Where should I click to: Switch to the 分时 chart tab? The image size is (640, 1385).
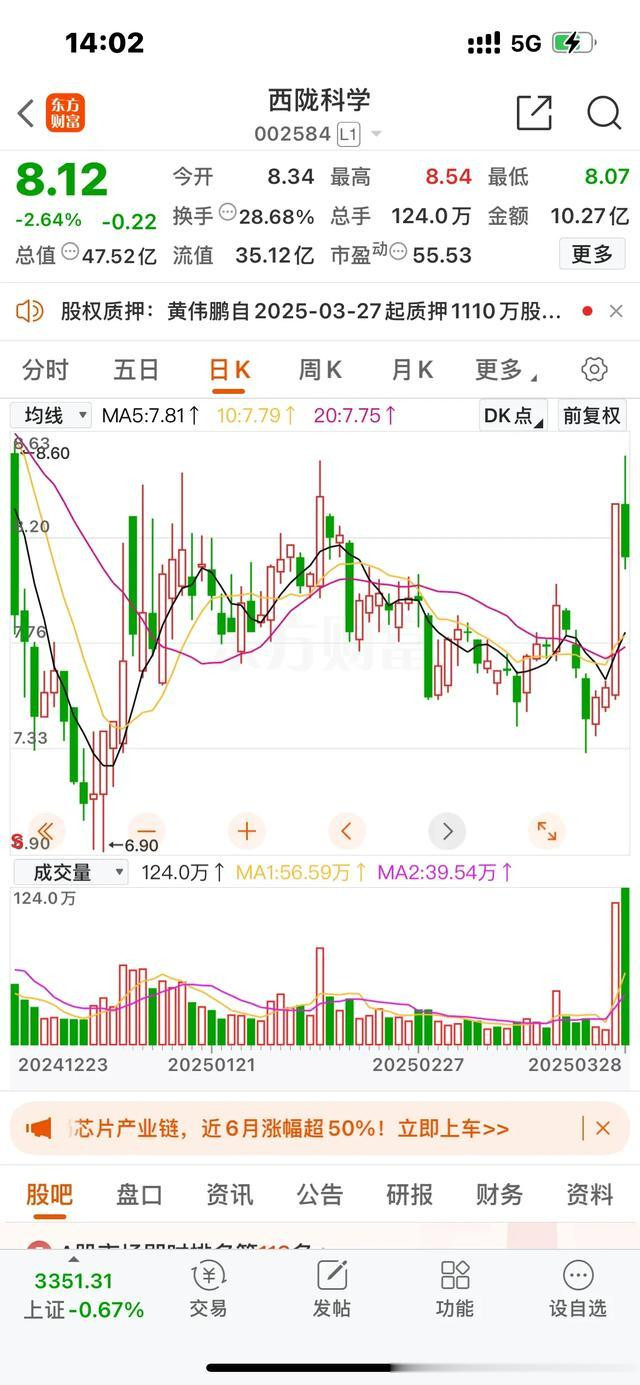click(45, 370)
